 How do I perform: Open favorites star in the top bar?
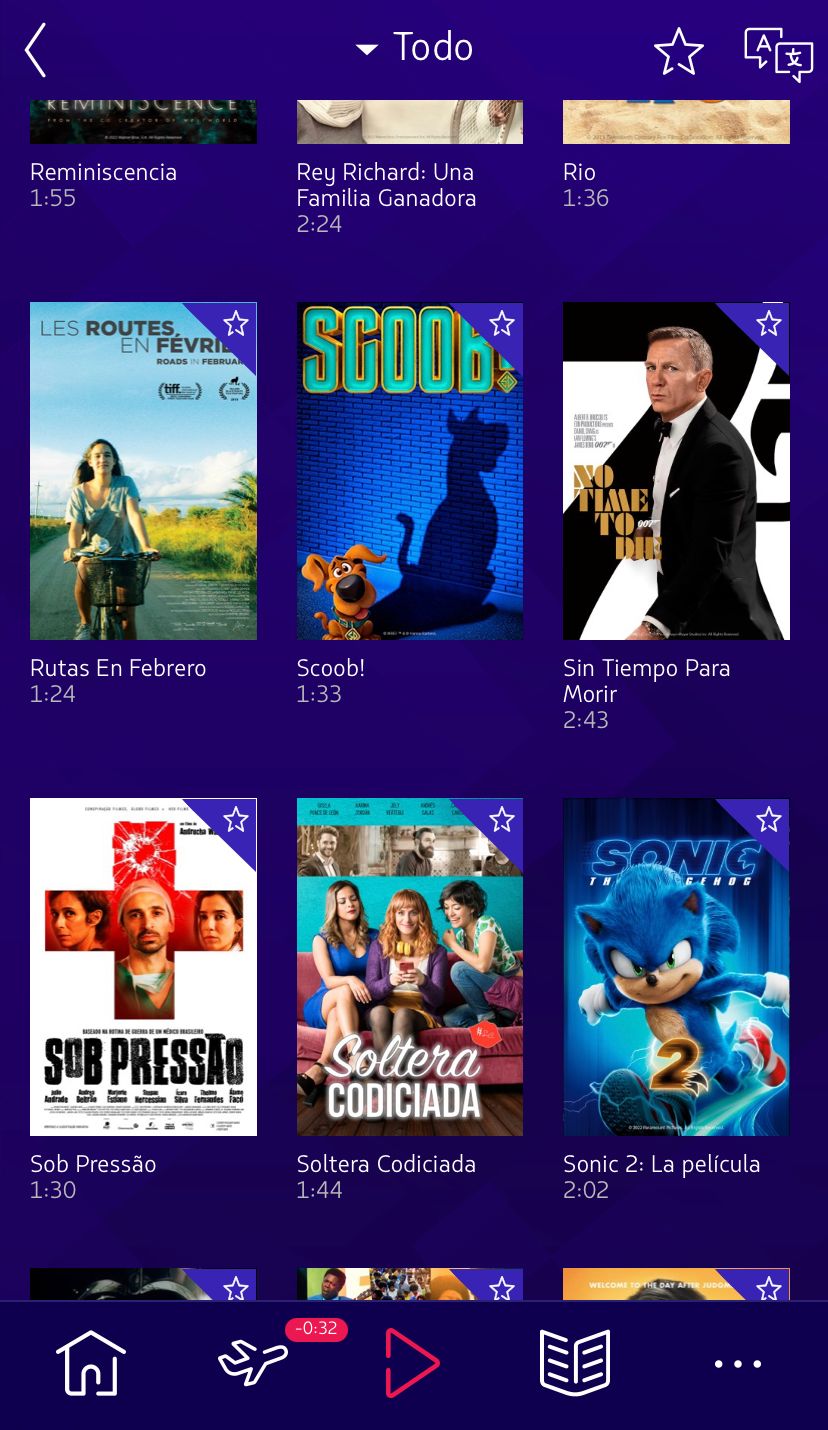tap(678, 51)
